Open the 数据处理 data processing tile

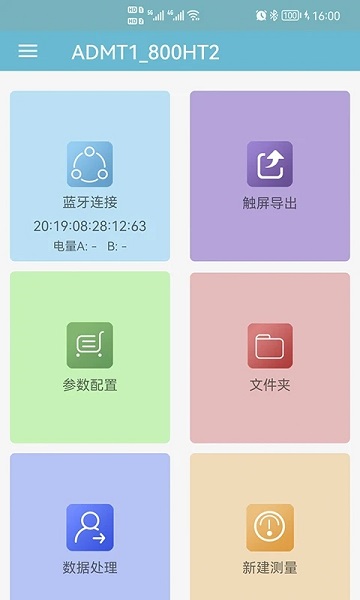coord(90,527)
